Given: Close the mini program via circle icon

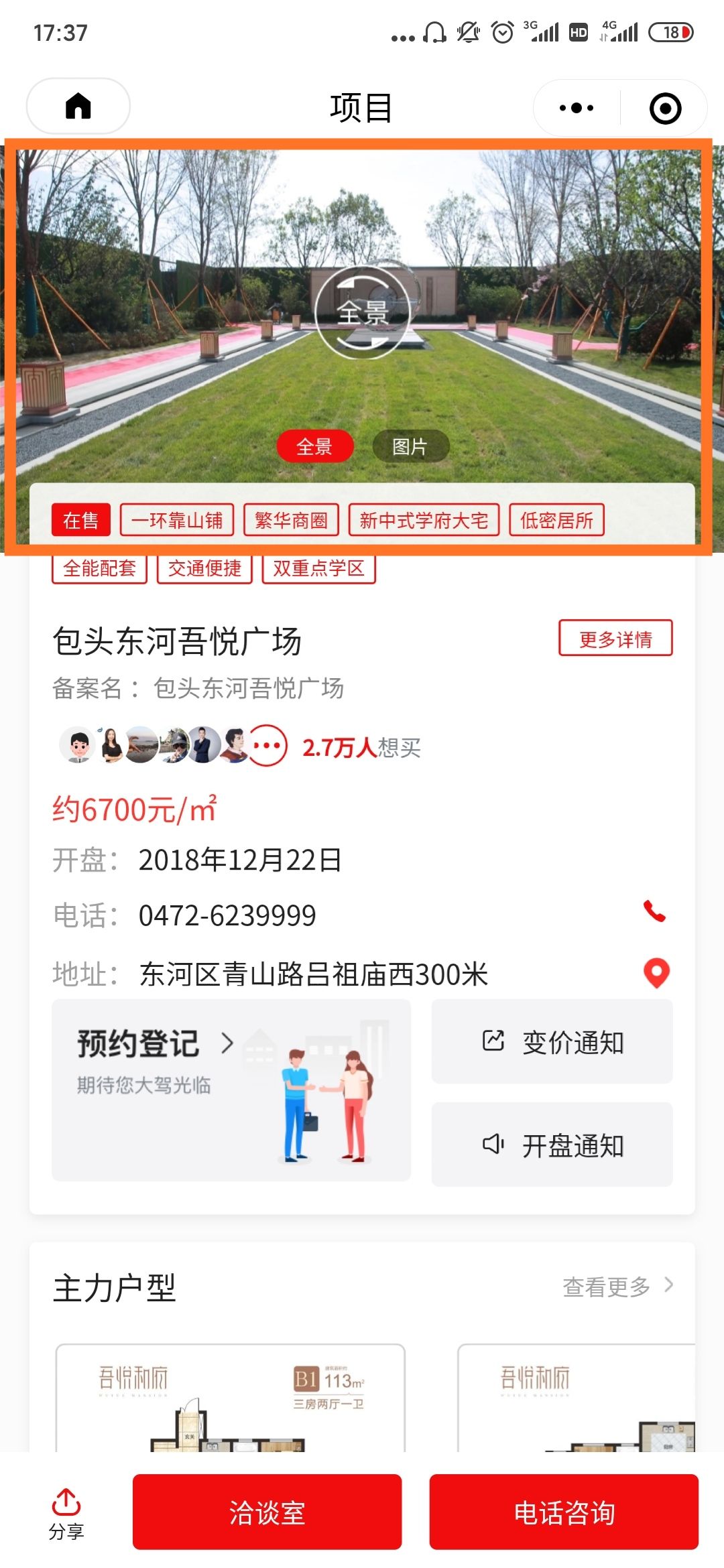Looking at the screenshot, I should [x=665, y=108].
